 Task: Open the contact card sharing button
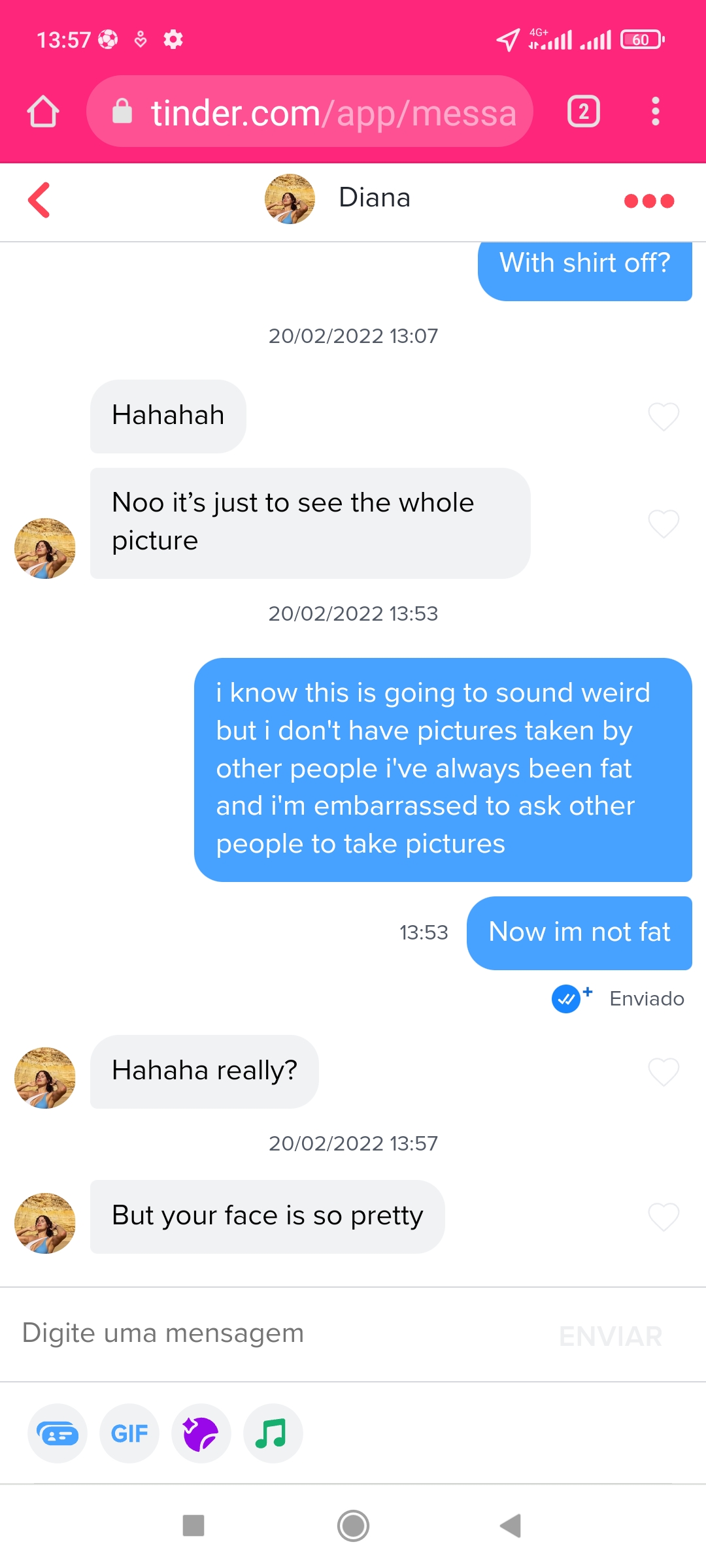58,1433
